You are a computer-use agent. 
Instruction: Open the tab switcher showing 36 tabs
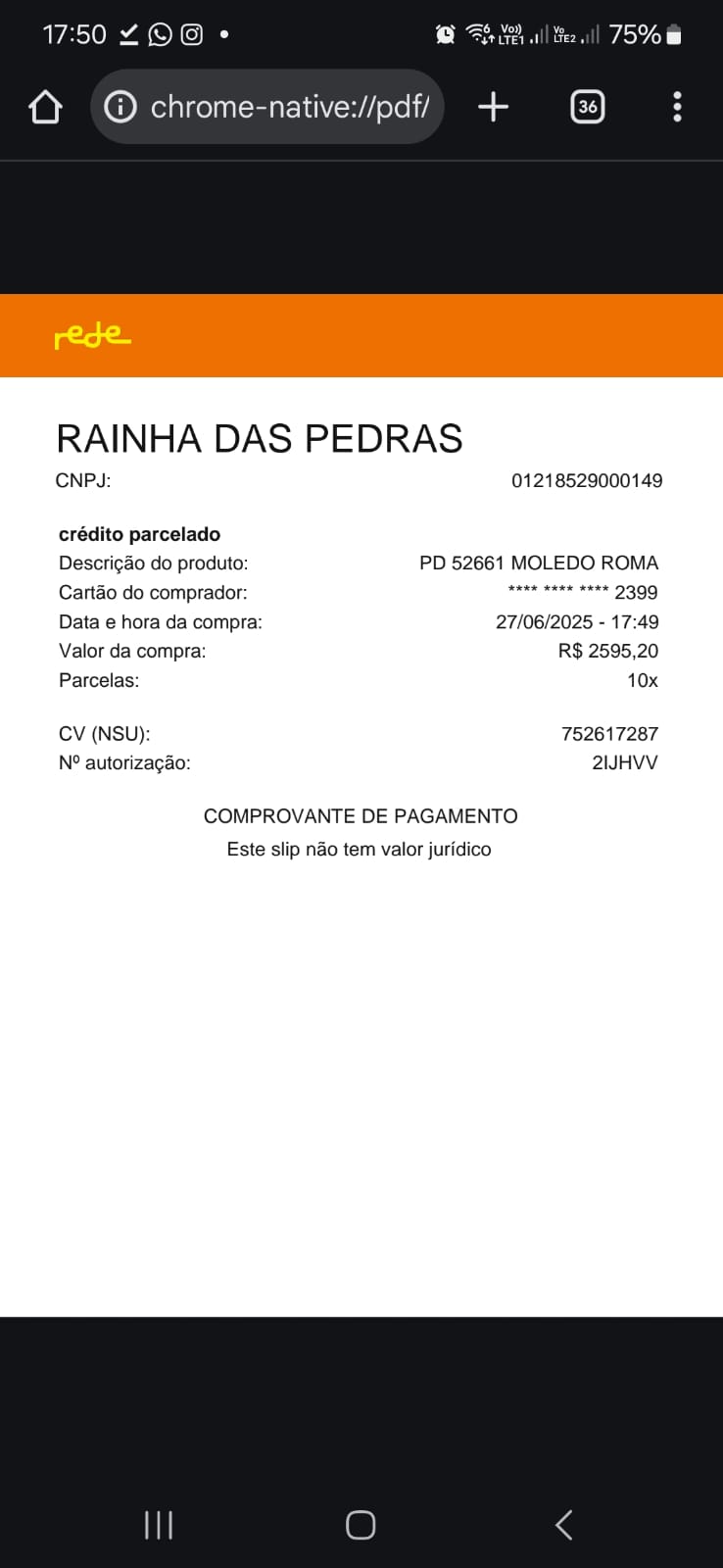(587, 107)
